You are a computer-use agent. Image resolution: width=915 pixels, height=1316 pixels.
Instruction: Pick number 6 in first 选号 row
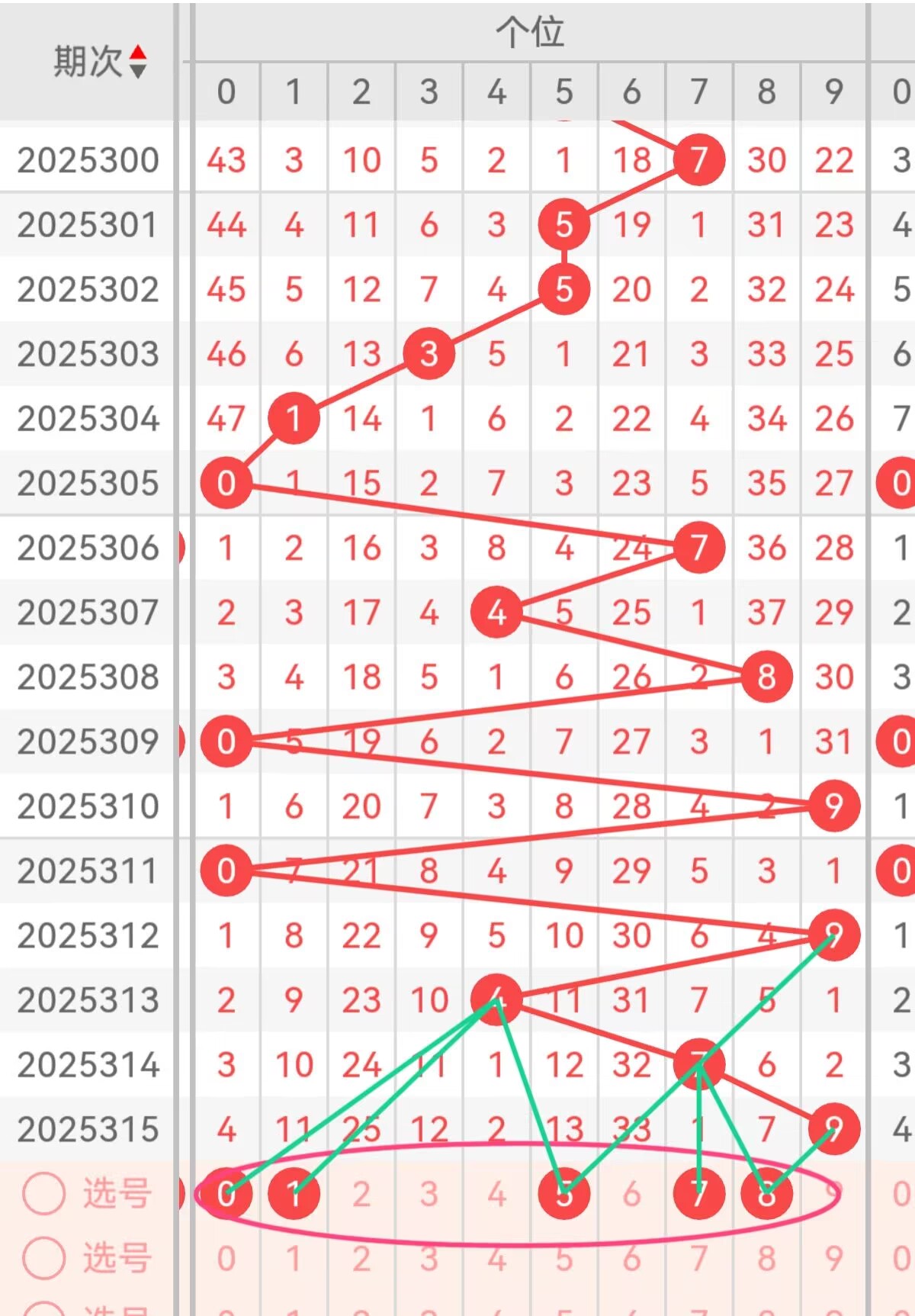[x=631, y=1194]
